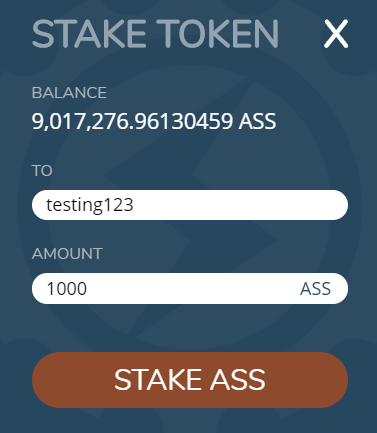Edit the TO field showing testing123
377x433 pixels.
(x=190, y=205)
